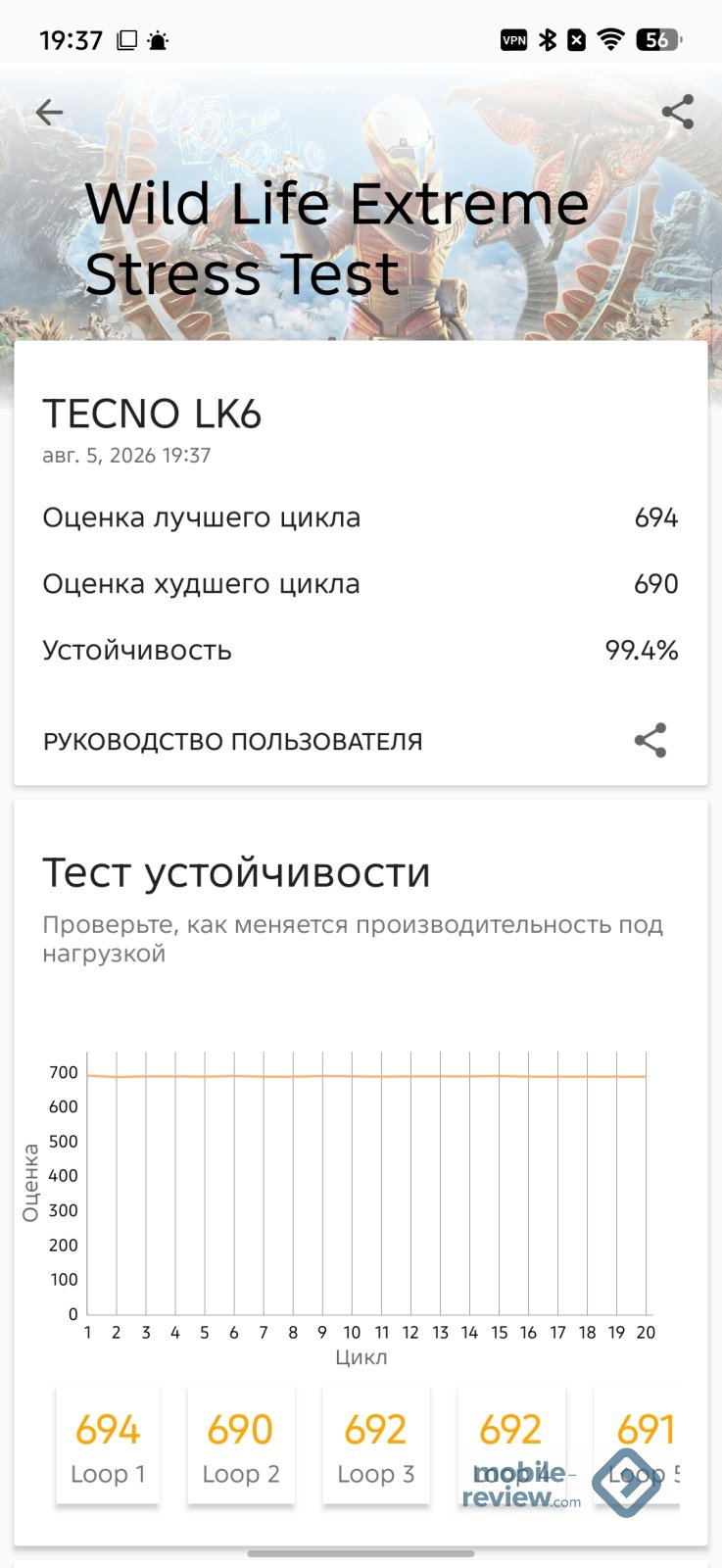Open РУКОВОДСТВО ПОЛЬЗОВАТЕЛЯ link
722x1568 pixels.
tap(232, 742)
